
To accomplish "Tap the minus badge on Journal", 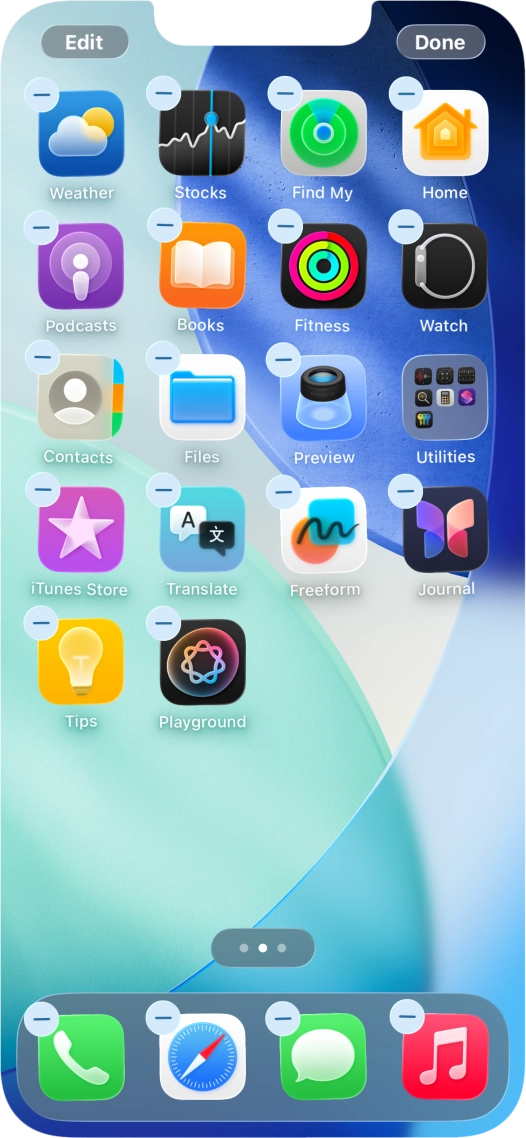I will coord(406,491).
